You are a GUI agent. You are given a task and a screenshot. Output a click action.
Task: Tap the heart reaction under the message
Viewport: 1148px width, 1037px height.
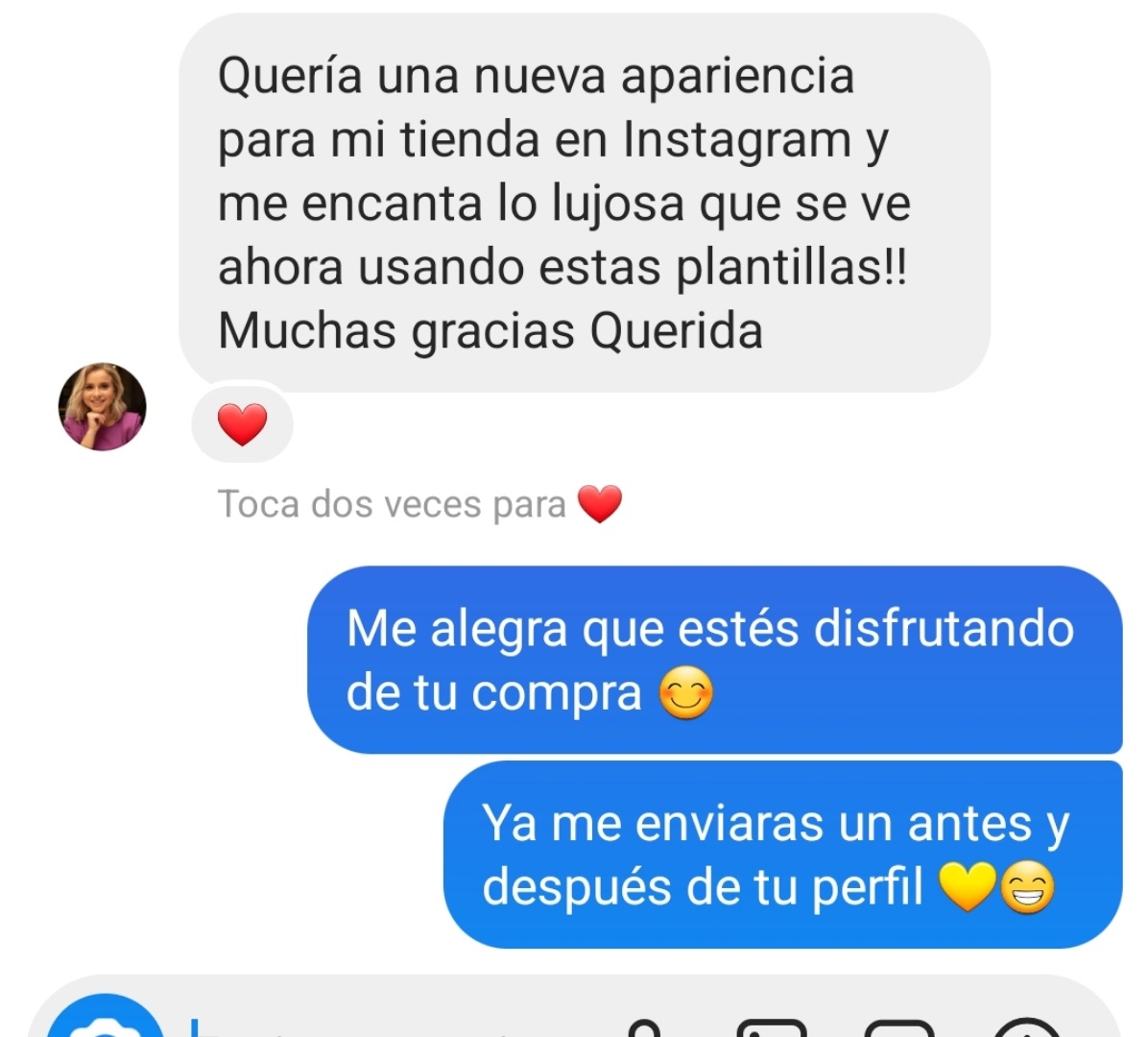242,423
